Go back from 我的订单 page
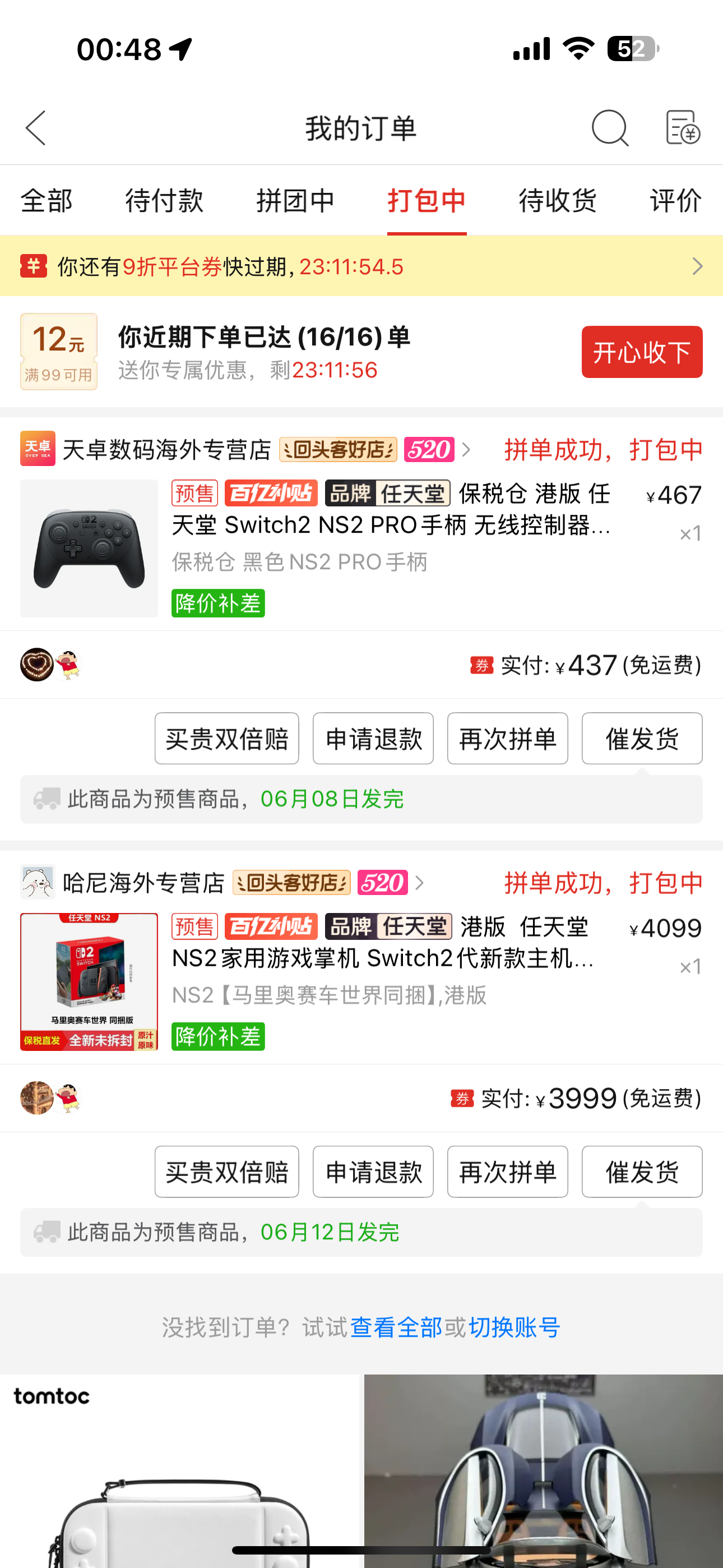 coord(35,128)
